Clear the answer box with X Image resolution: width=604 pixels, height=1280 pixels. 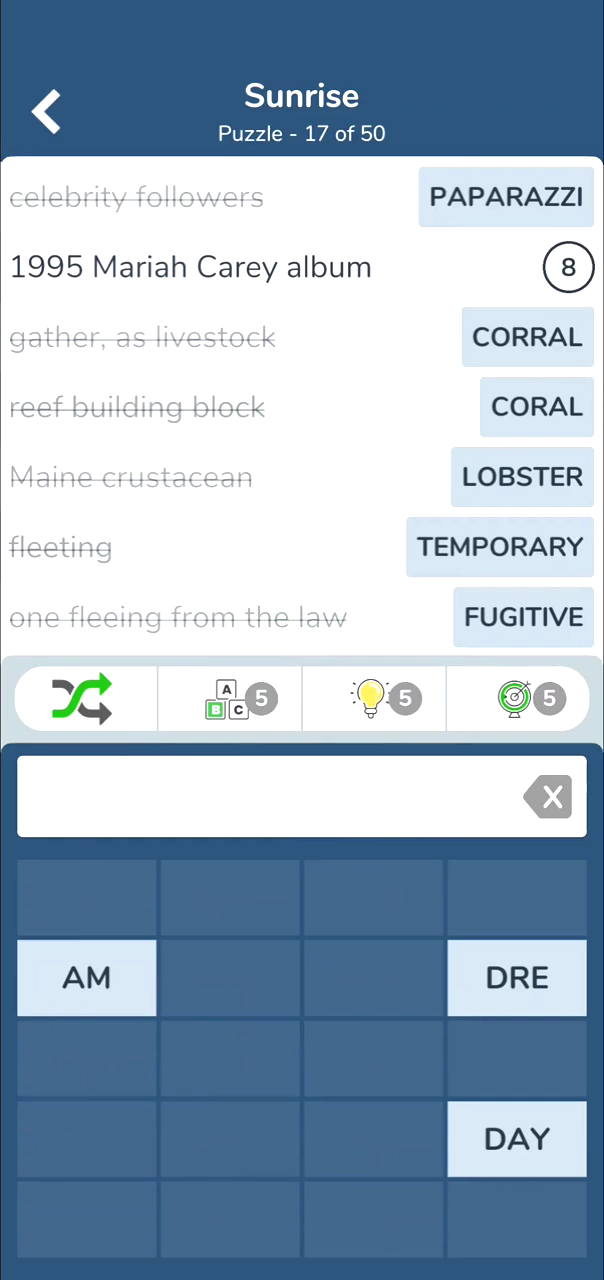coord(548,797)
